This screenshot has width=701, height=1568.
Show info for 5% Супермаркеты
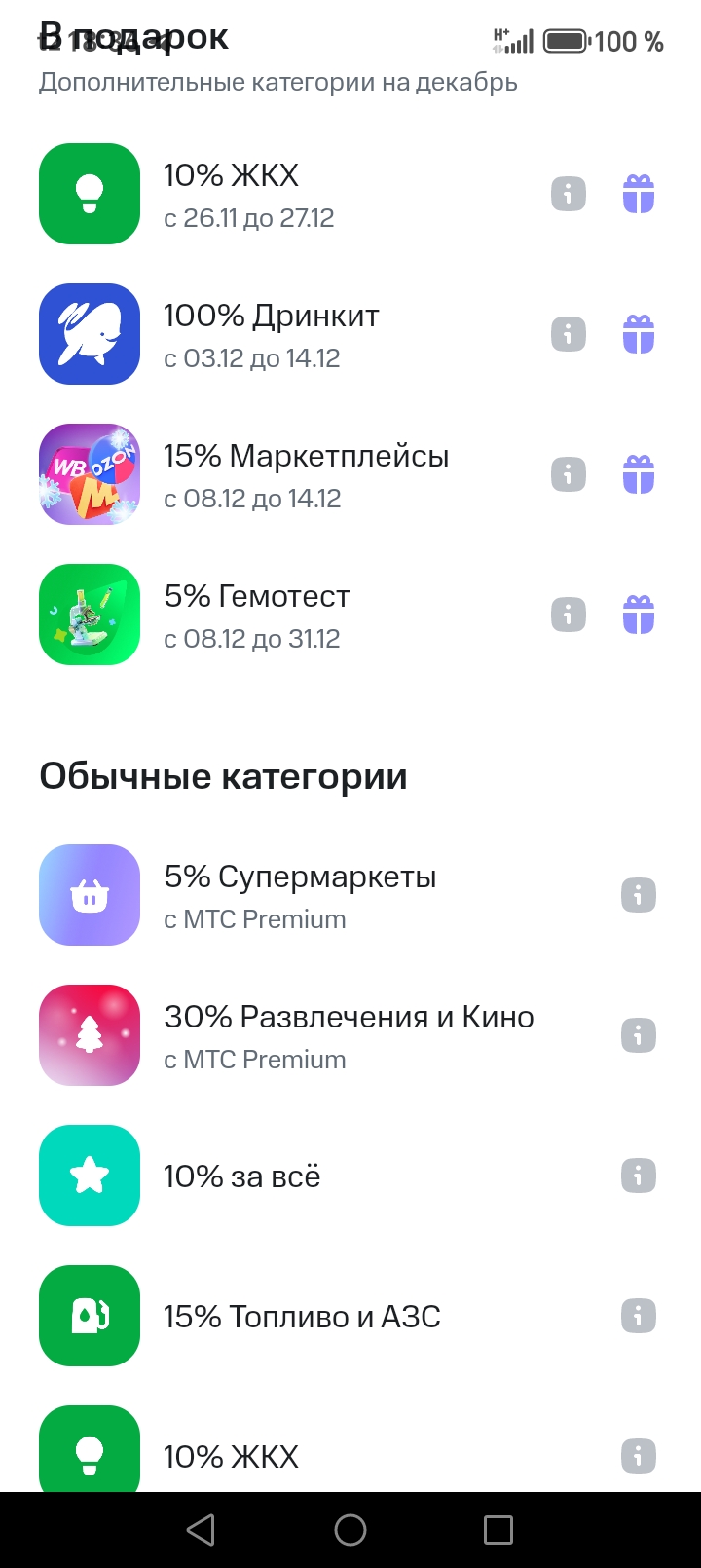tap(639, 895)
